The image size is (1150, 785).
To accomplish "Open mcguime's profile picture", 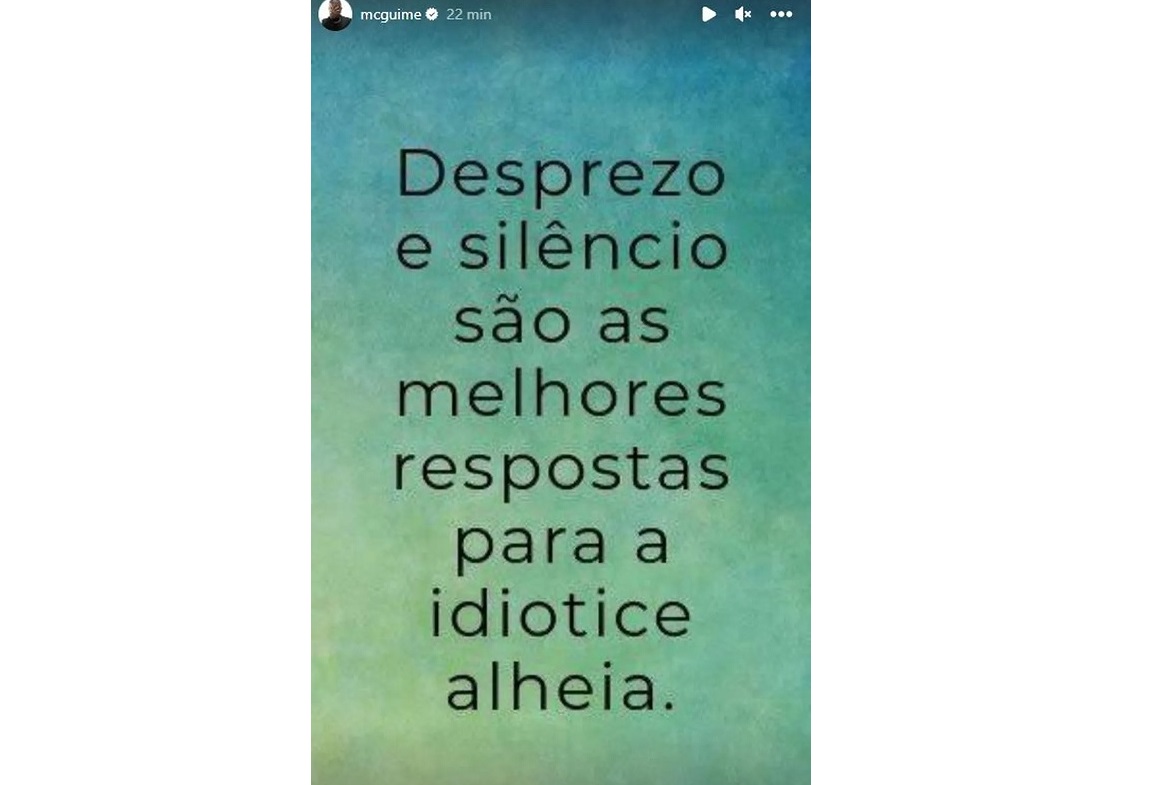I will click(335, 14).
